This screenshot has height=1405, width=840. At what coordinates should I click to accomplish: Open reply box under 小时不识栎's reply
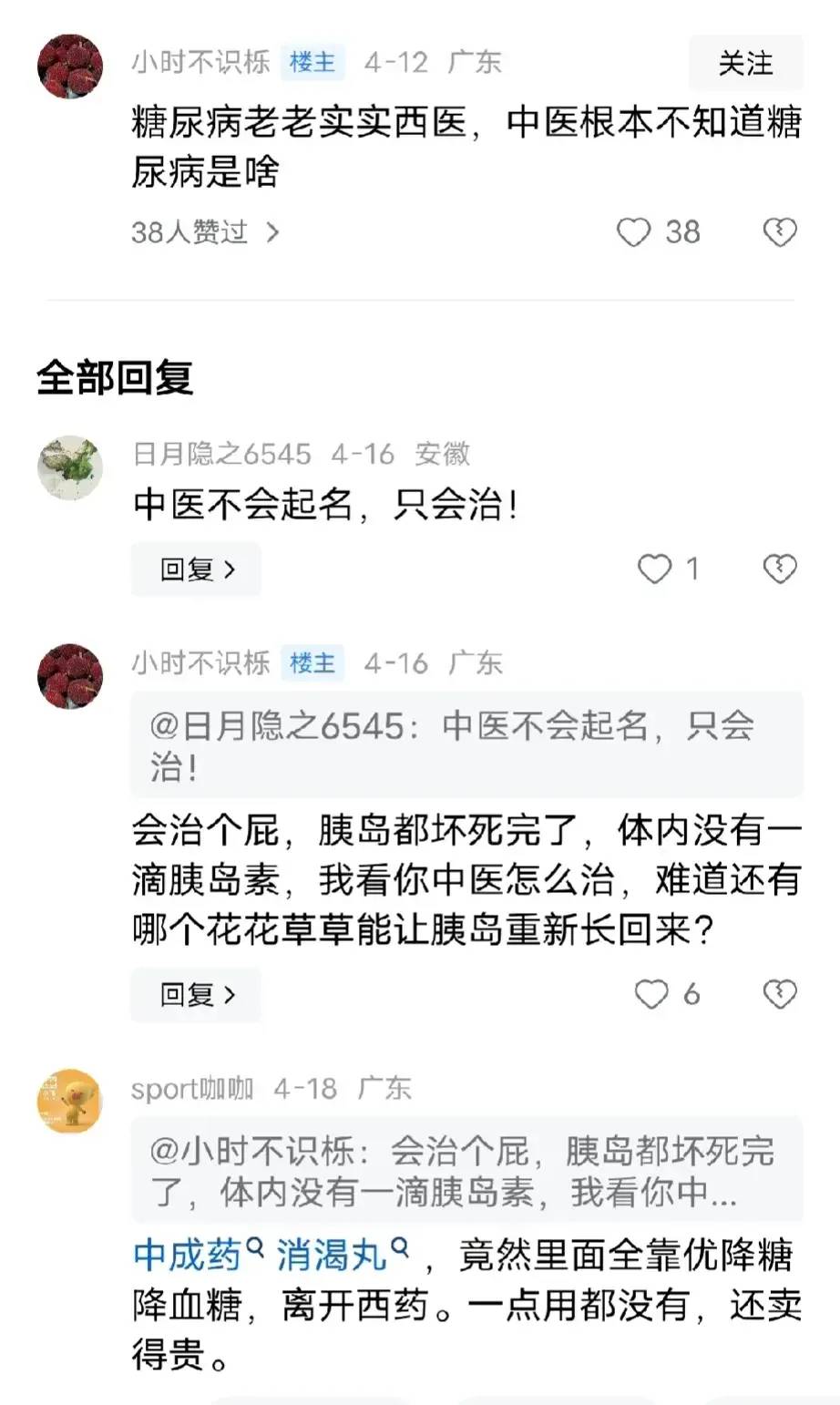click(x=196, y=994)
